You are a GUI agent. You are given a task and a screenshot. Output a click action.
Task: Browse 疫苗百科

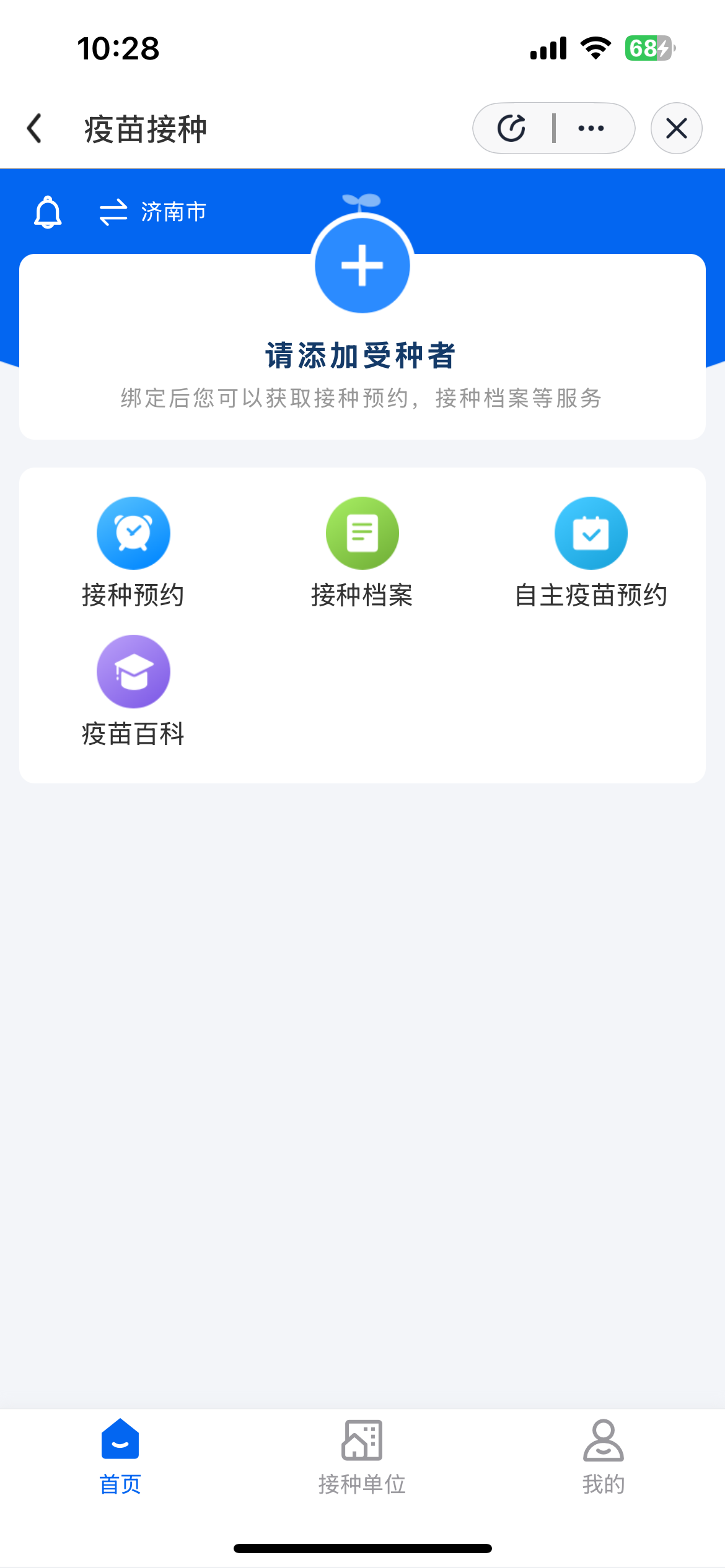tap(133, 690)
